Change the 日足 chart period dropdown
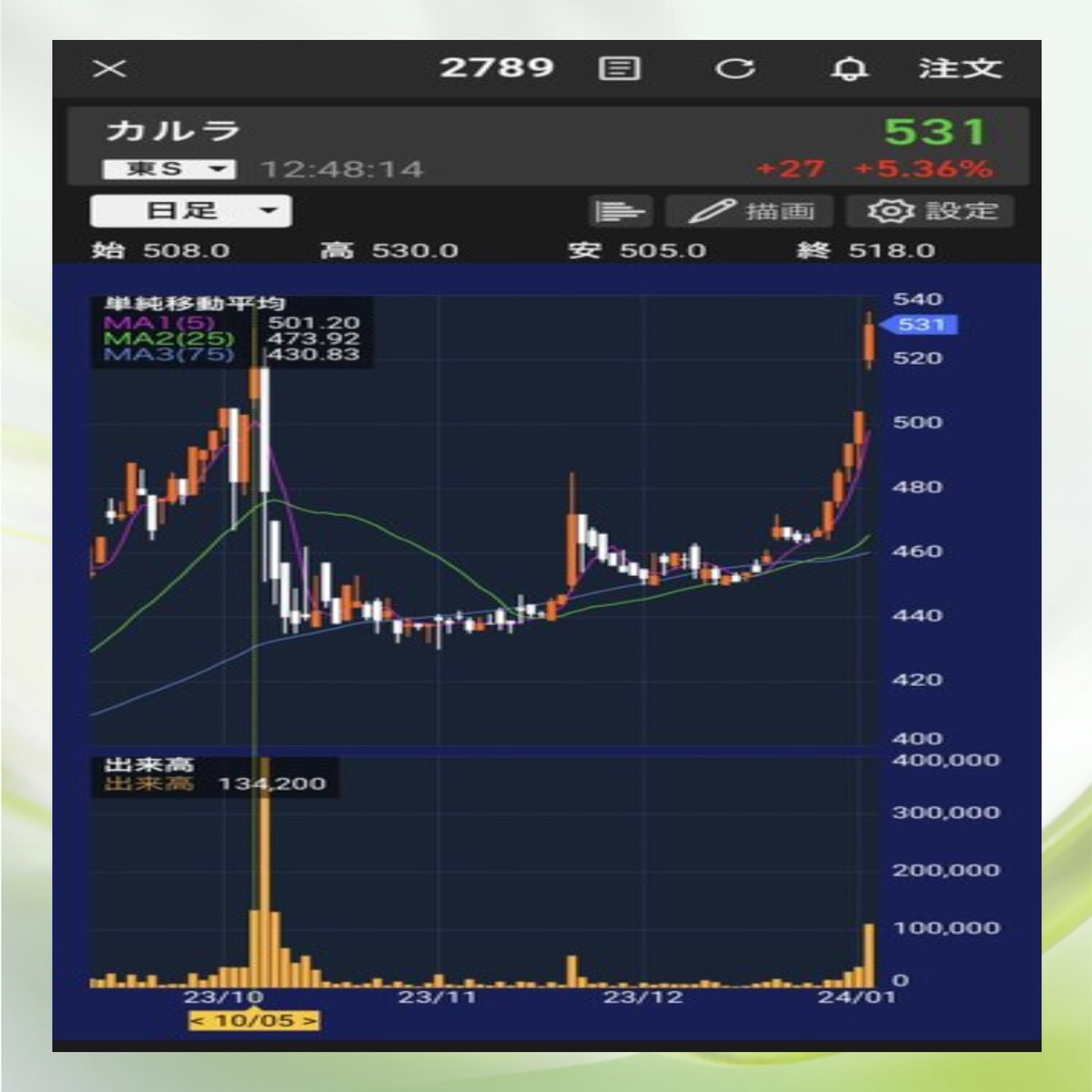 pyautogui.click(x=191, y=211)
